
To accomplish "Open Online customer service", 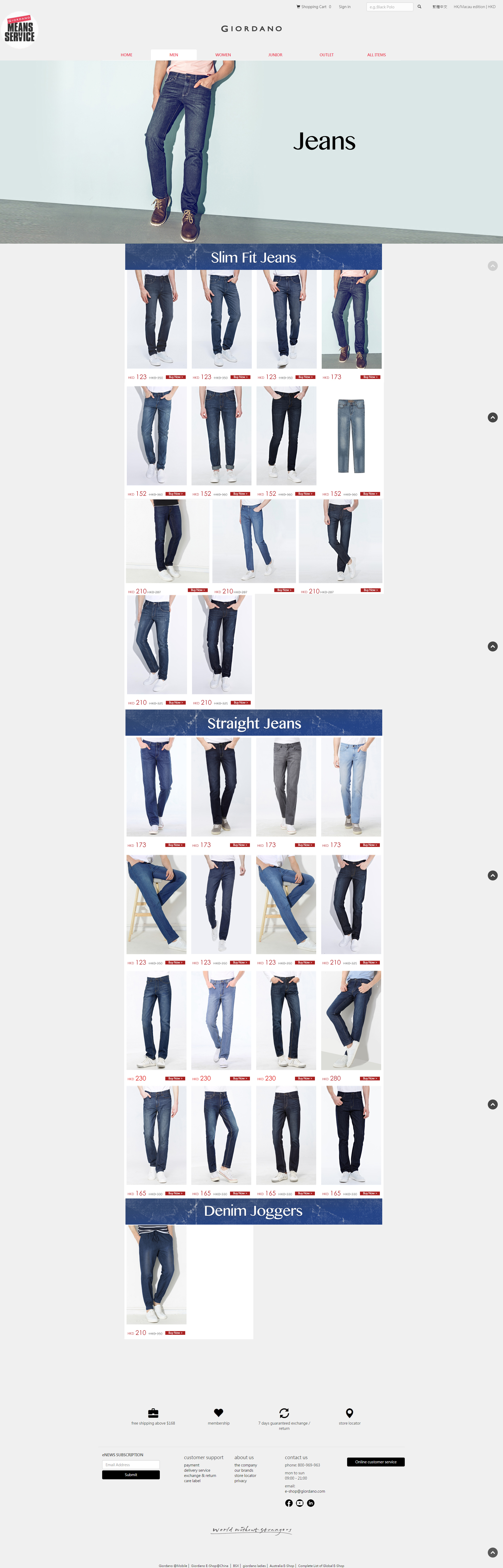I will click(x=376, y=1462).
